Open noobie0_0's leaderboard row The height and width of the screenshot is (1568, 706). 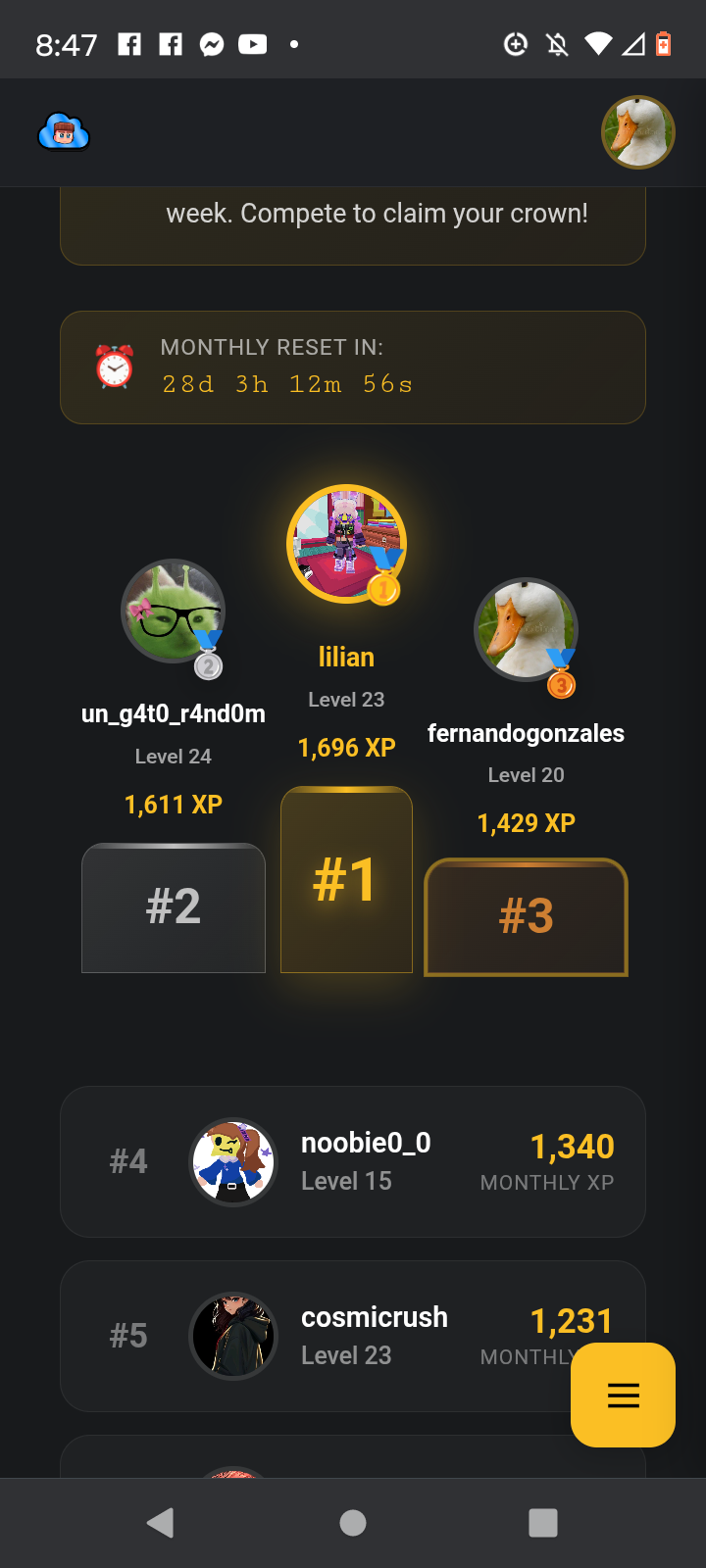click(x=353, y=1161)
